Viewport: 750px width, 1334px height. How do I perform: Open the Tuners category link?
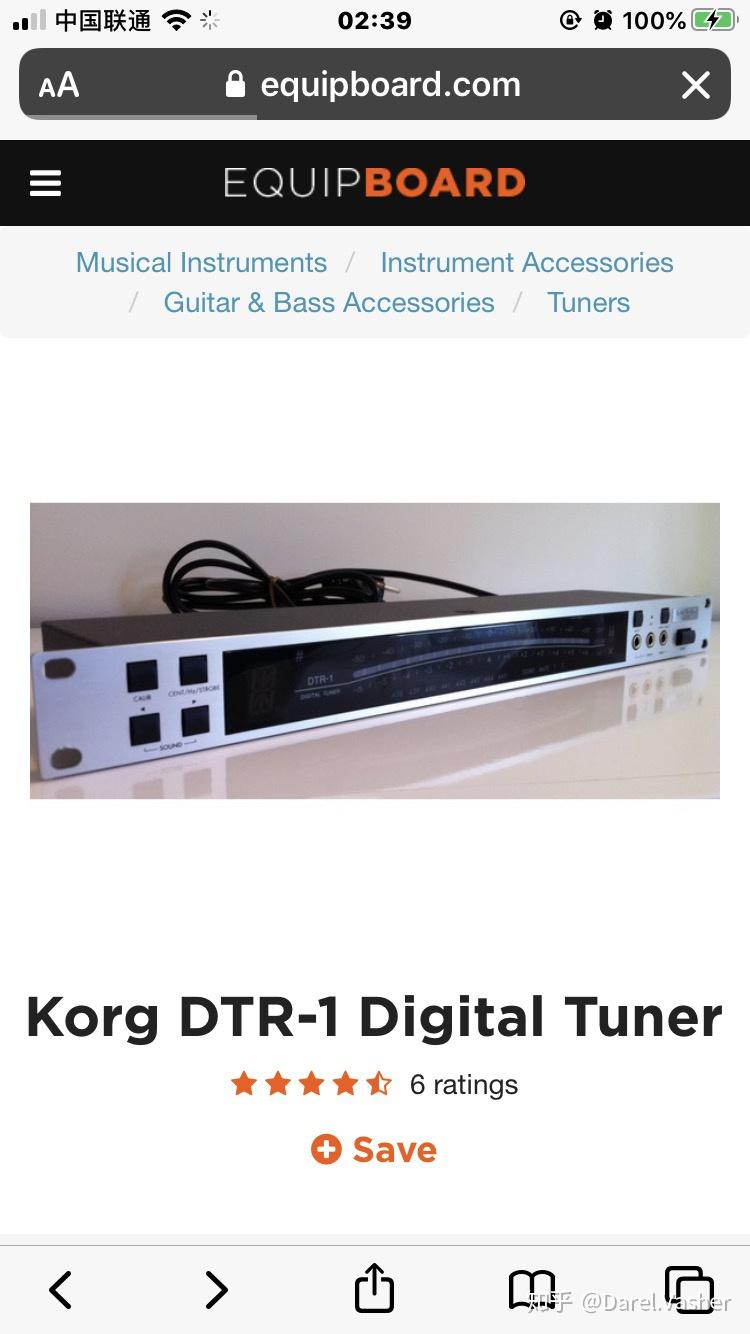(588, 302)
